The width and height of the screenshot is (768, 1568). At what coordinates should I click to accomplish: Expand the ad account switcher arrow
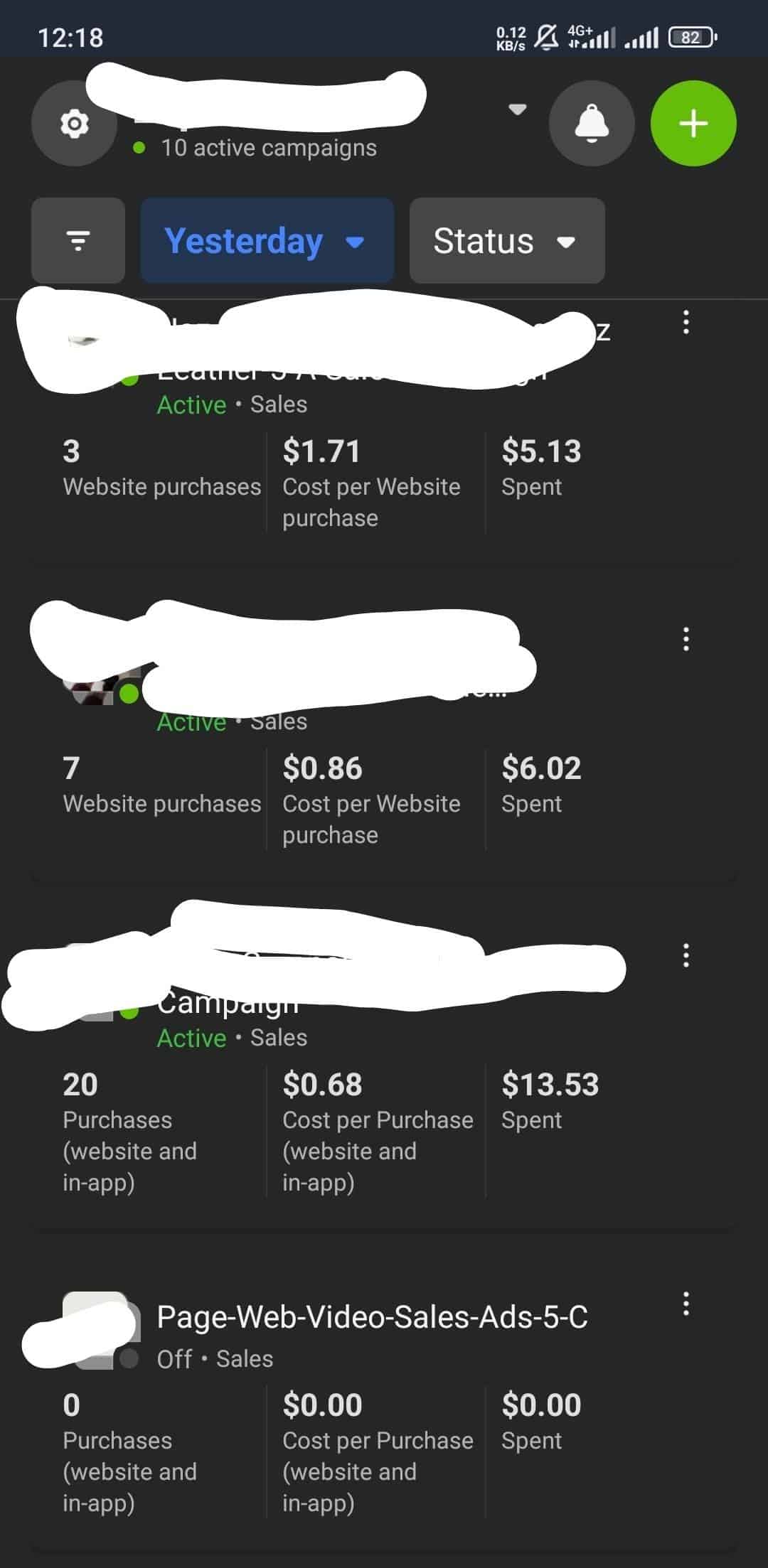[518, 110]
